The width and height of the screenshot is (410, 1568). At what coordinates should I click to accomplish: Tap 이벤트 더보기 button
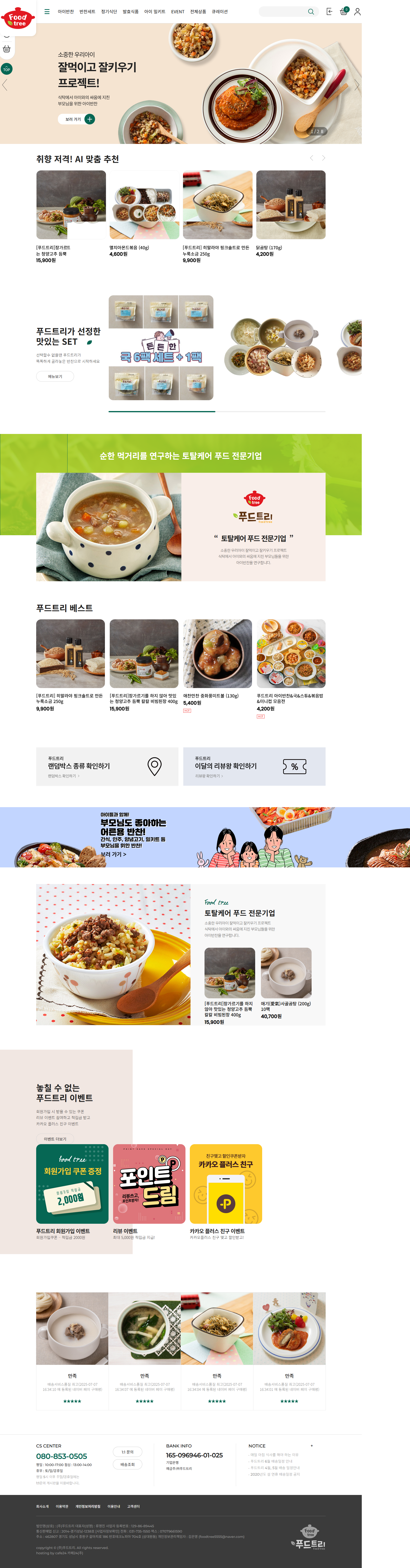(55, 1138)
